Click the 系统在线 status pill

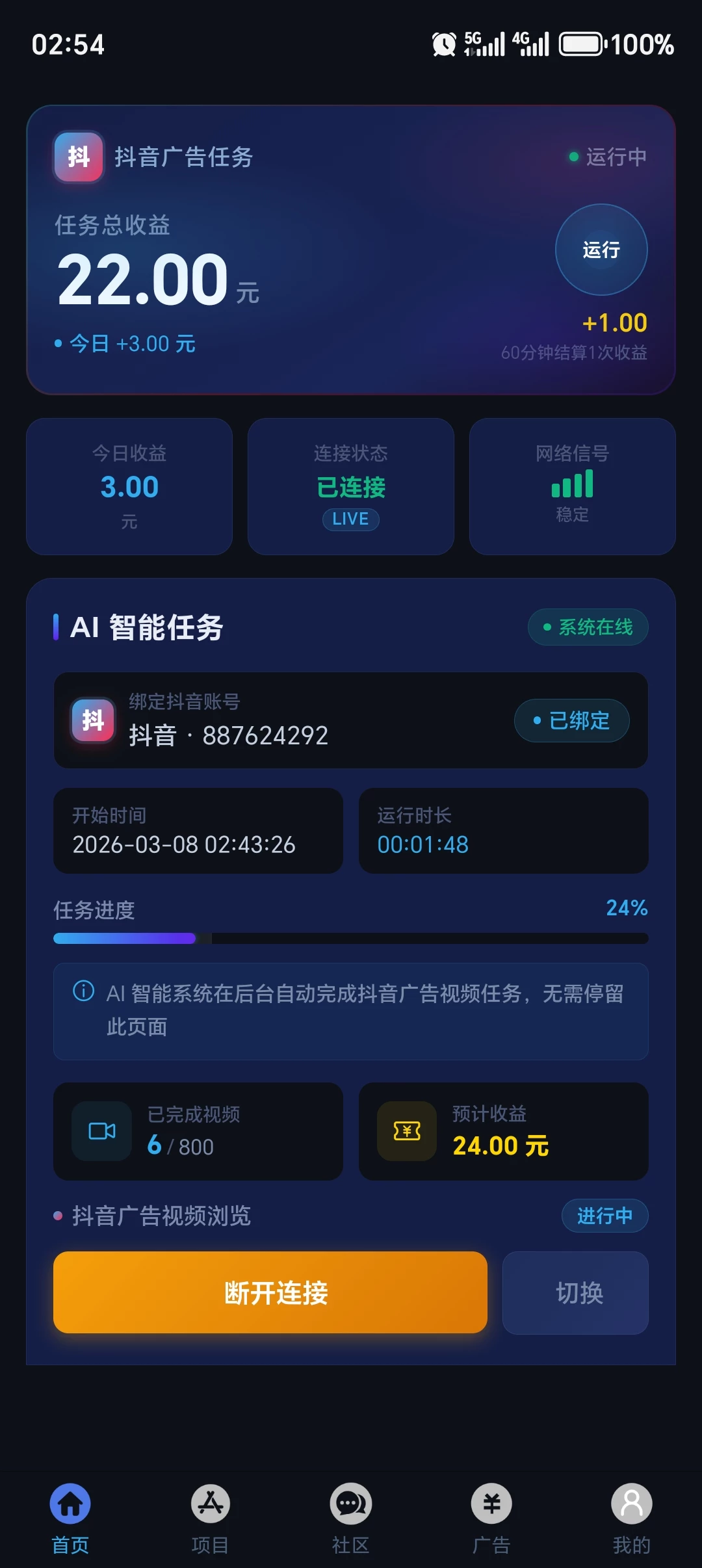coord(586,627)
